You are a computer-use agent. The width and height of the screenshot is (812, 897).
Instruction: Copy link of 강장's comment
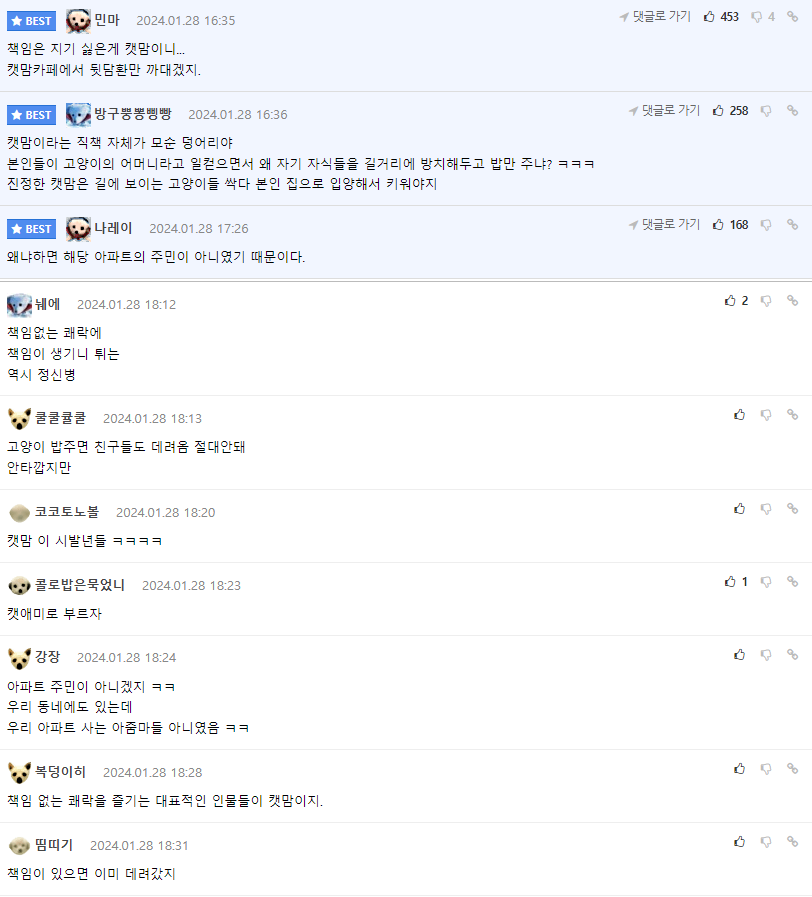tap(793, 654)
